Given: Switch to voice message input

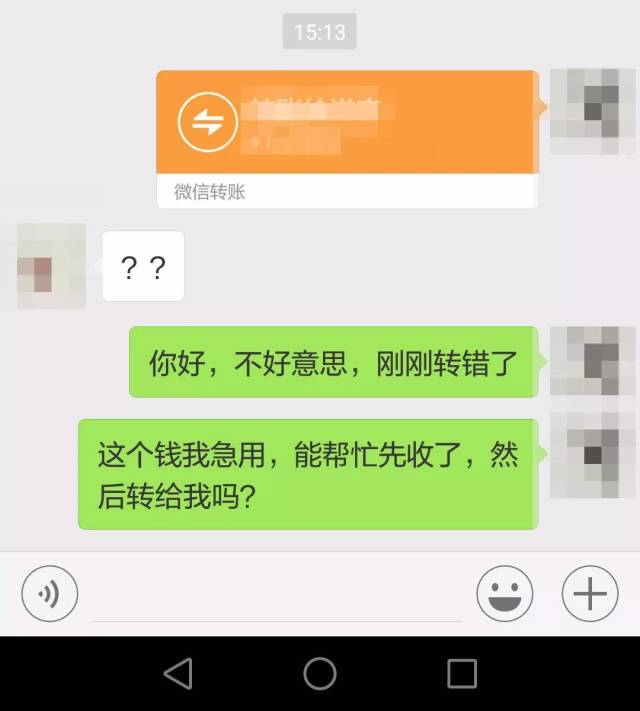Looking at the screenshot, I should [49, 594].
